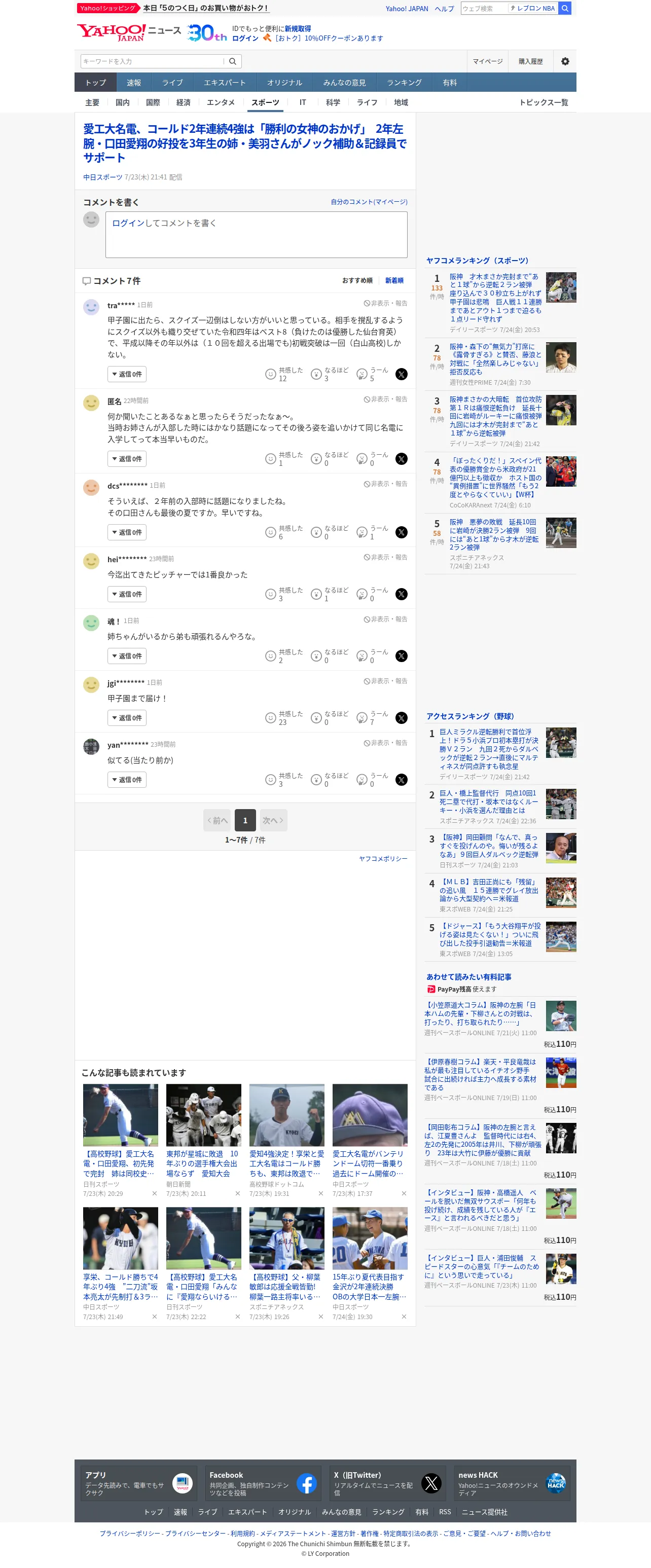Open the ヤフコメポリシー link

click(383, 858)
